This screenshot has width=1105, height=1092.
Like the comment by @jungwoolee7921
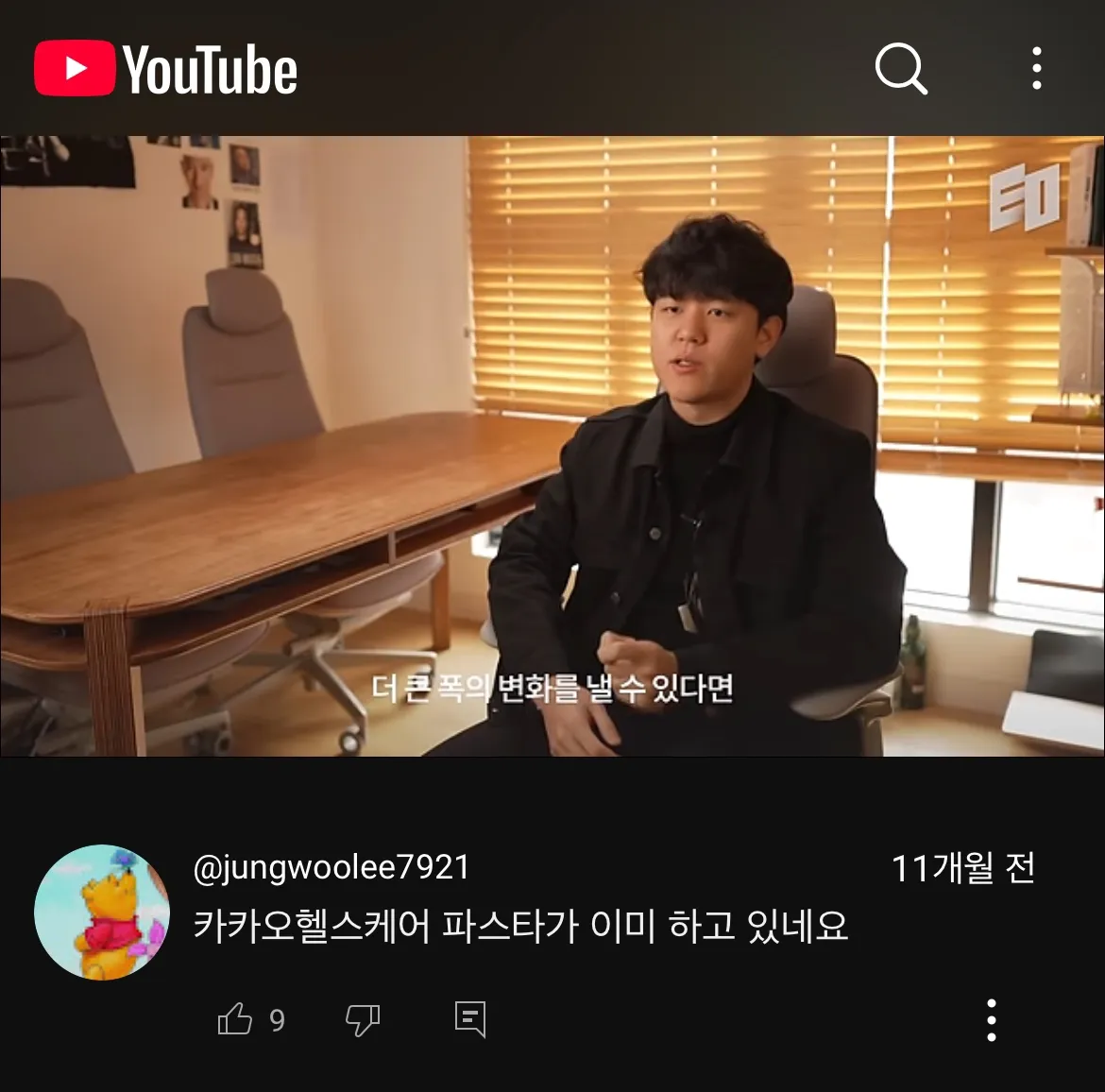pos(235,1019)
